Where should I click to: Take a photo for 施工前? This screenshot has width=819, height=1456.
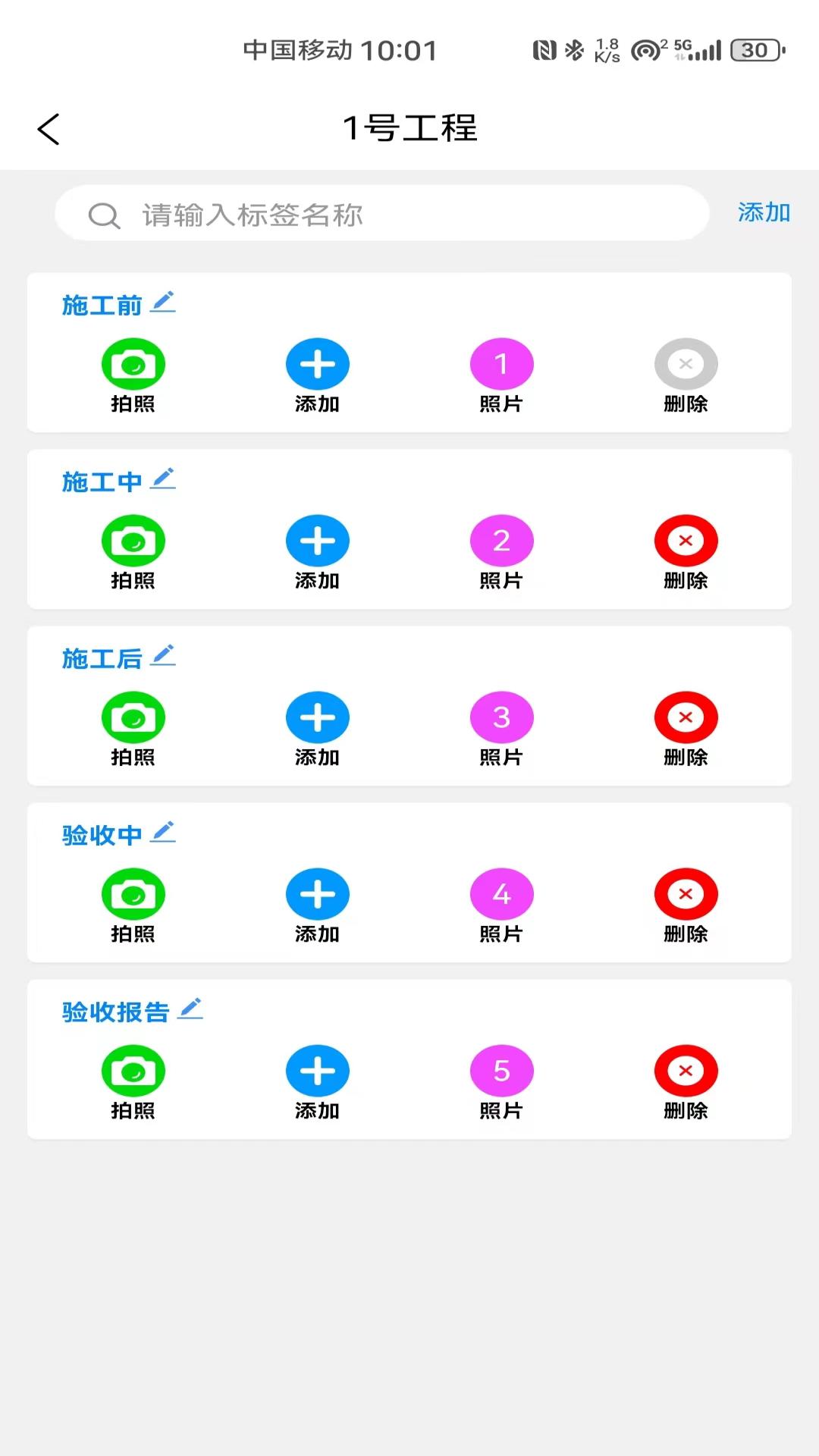click(133, 365)
